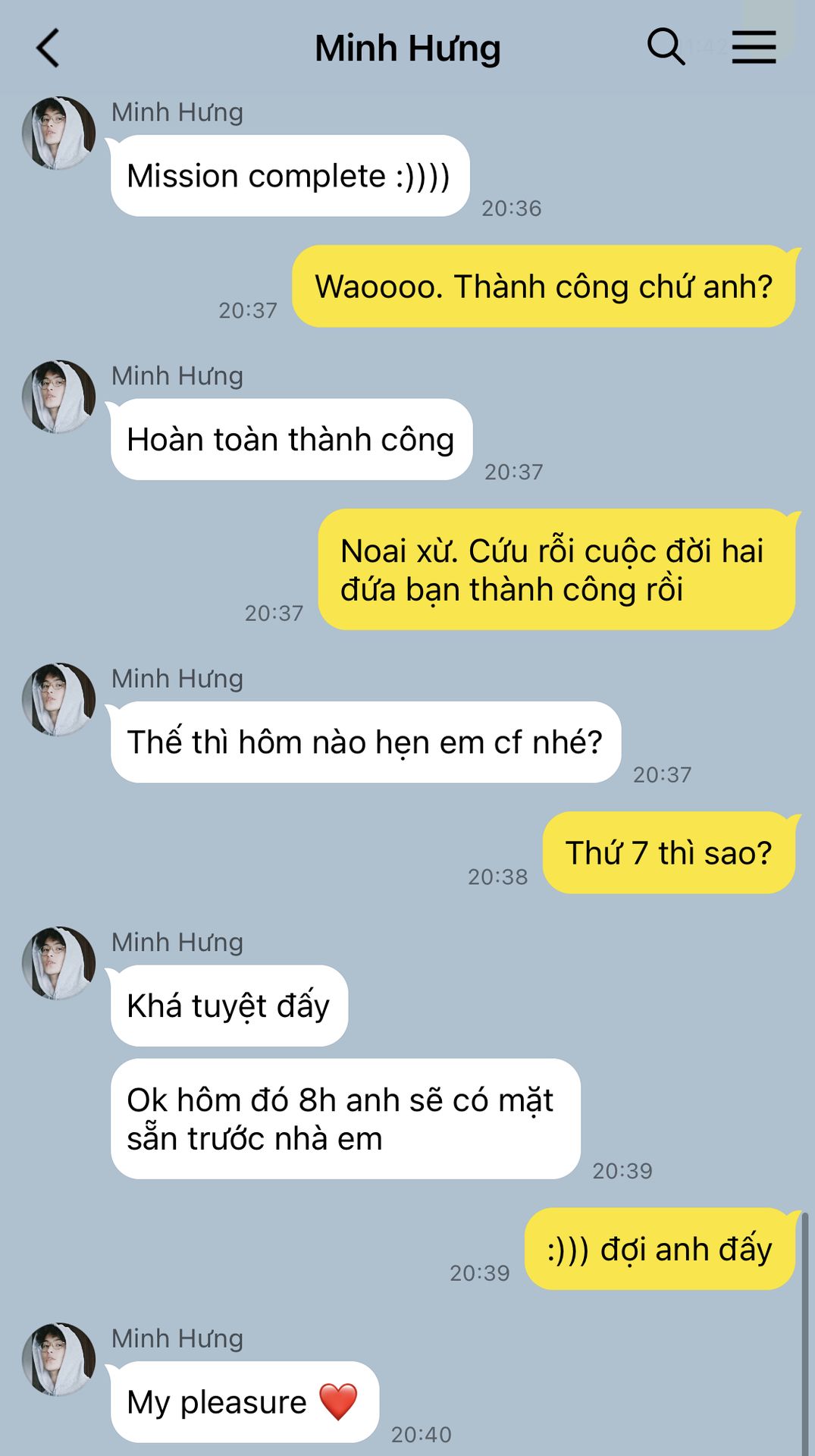The height and width of the screenshot is (1456, 815).
Task: Open the chat menu with three lines
Action: click(754, 47)
